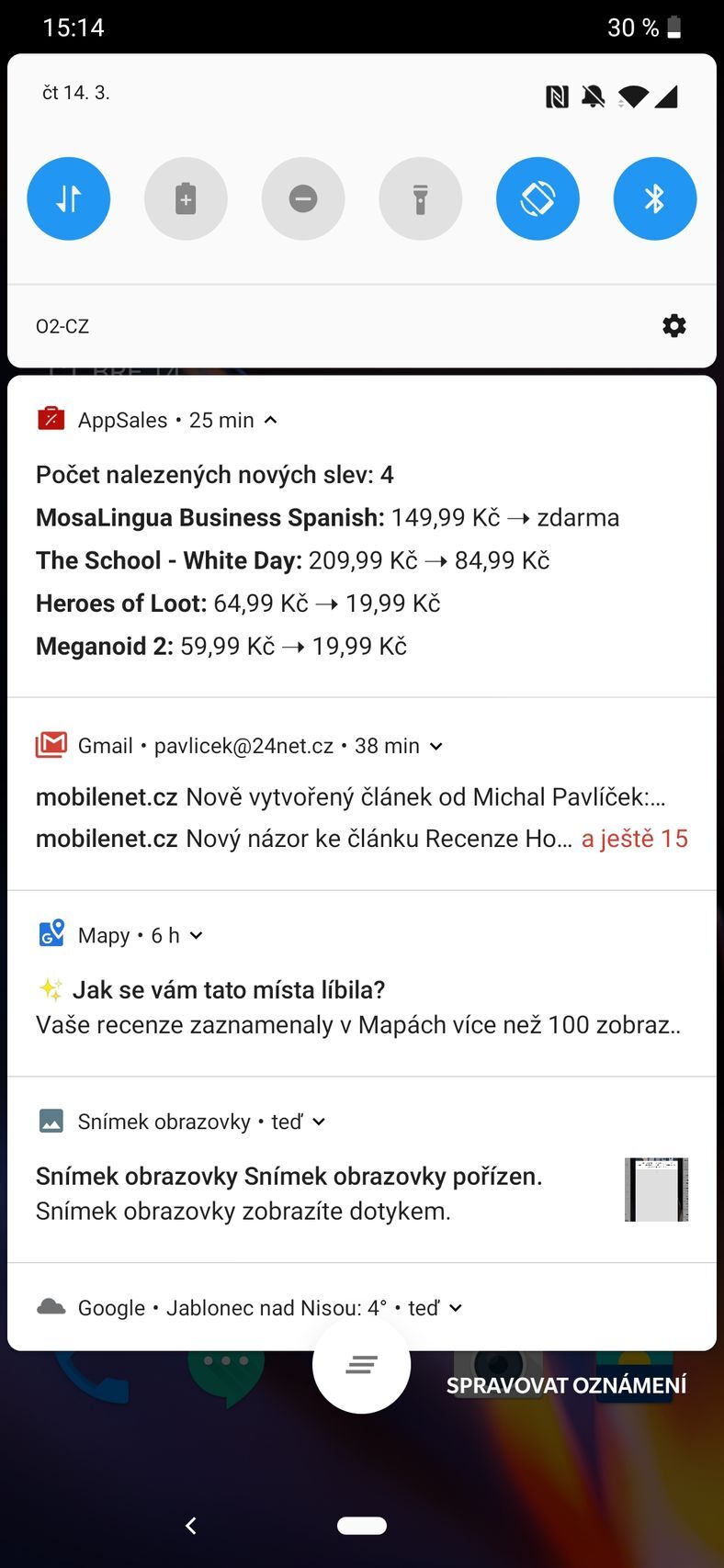The width and height of the screenshot is (724, 1568).
Task: Turn off mobile data quick toggle
Action: [x=69, y=198]
